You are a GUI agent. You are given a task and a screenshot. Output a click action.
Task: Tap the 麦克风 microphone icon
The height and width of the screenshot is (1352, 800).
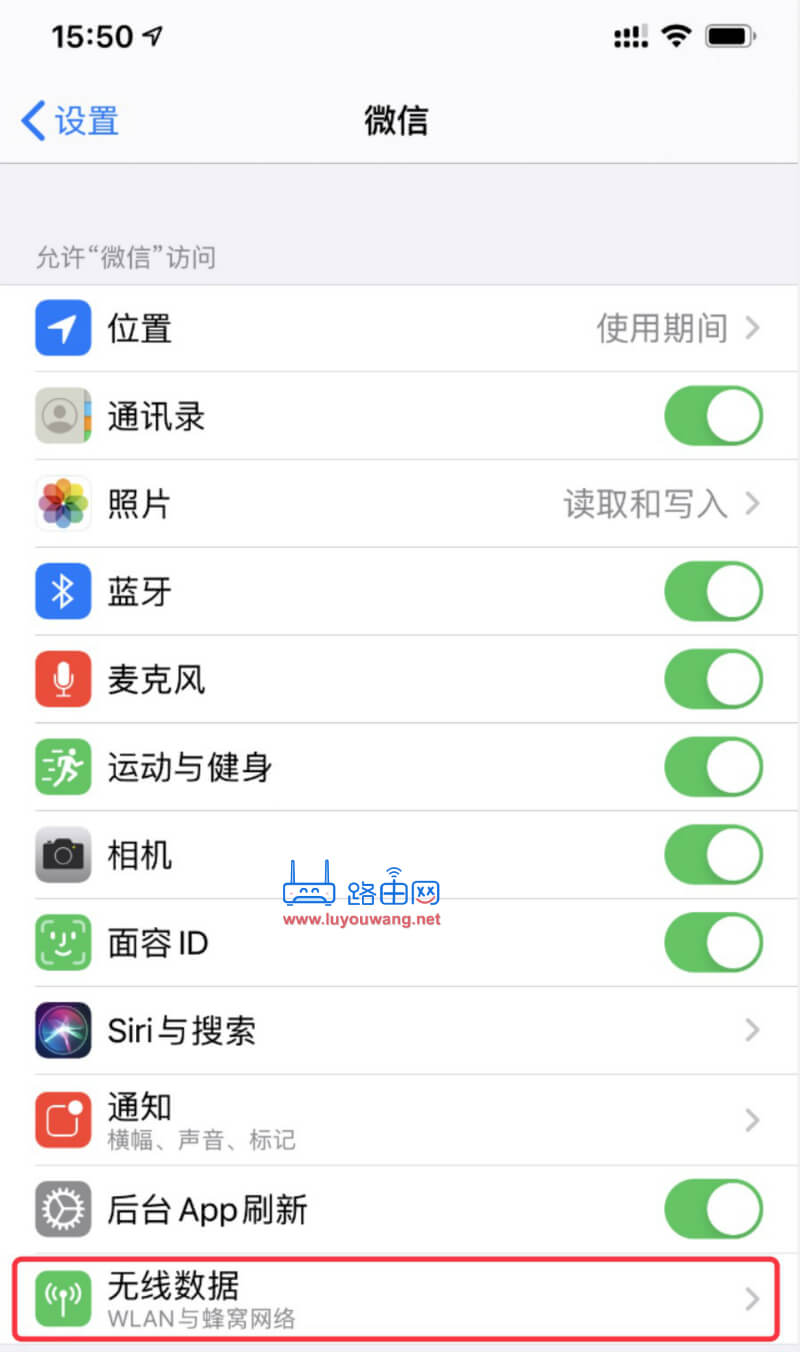[x=63, y=679]
